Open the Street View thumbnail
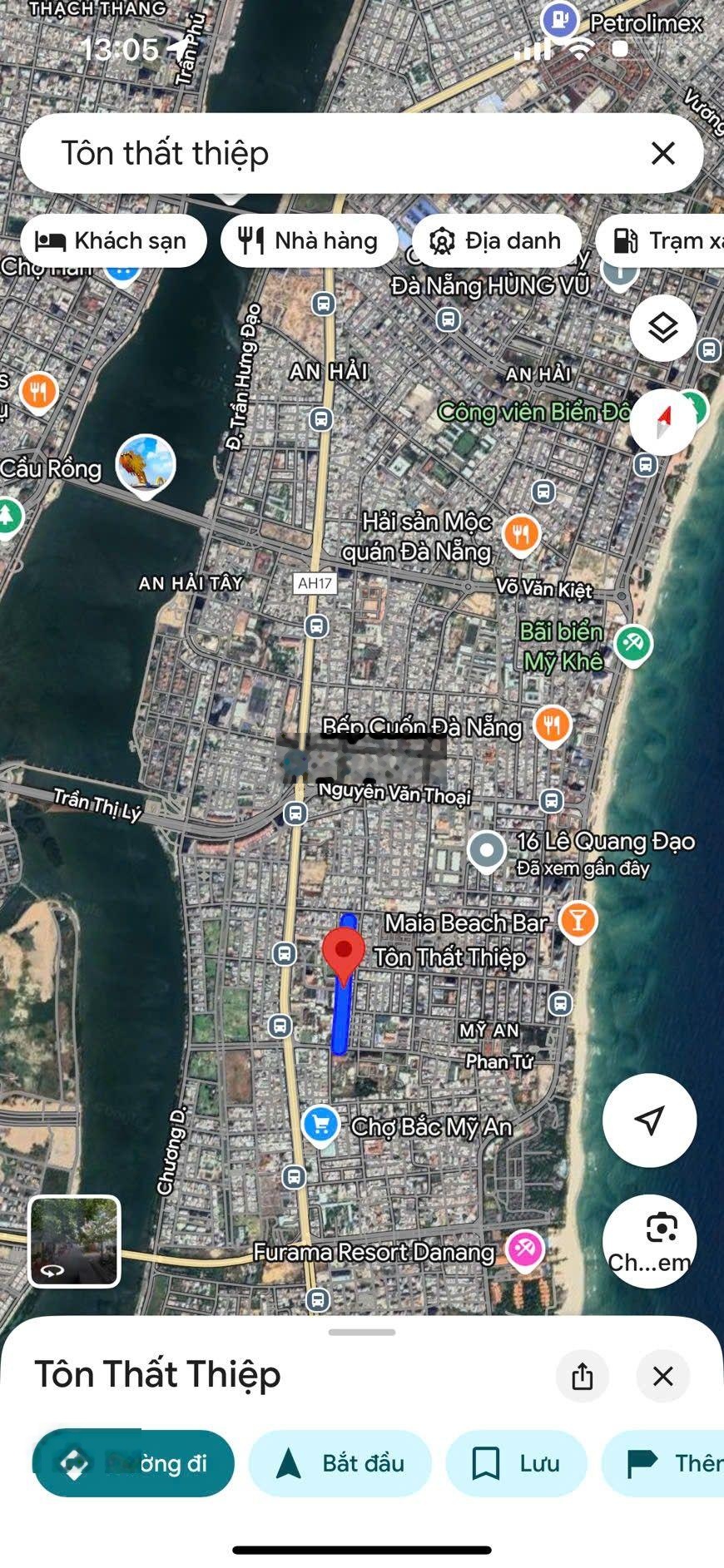The image size is (724, 1568). pos(75,1241)
